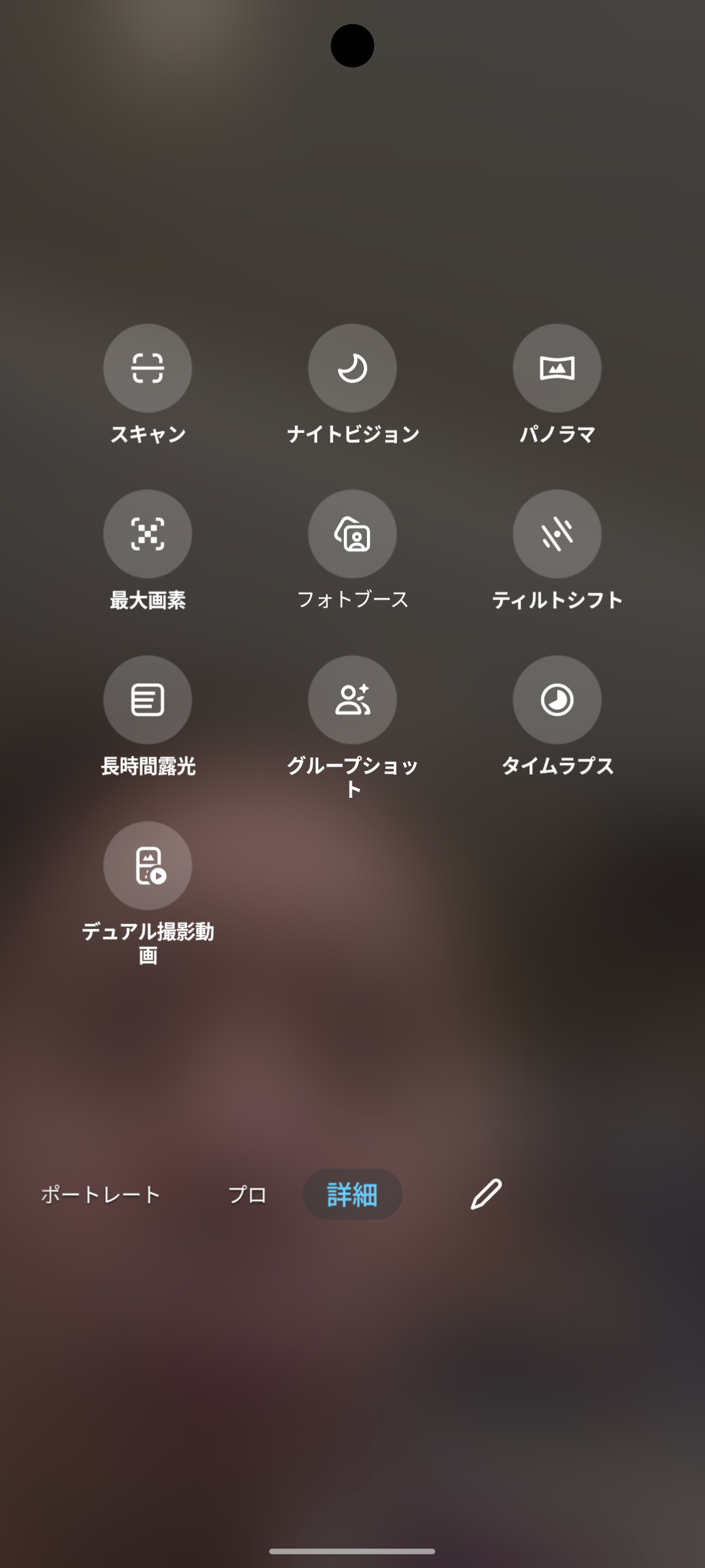
Task: Switch to タイムラプス time-lapse mode
Action: click(x=556, y=700)
